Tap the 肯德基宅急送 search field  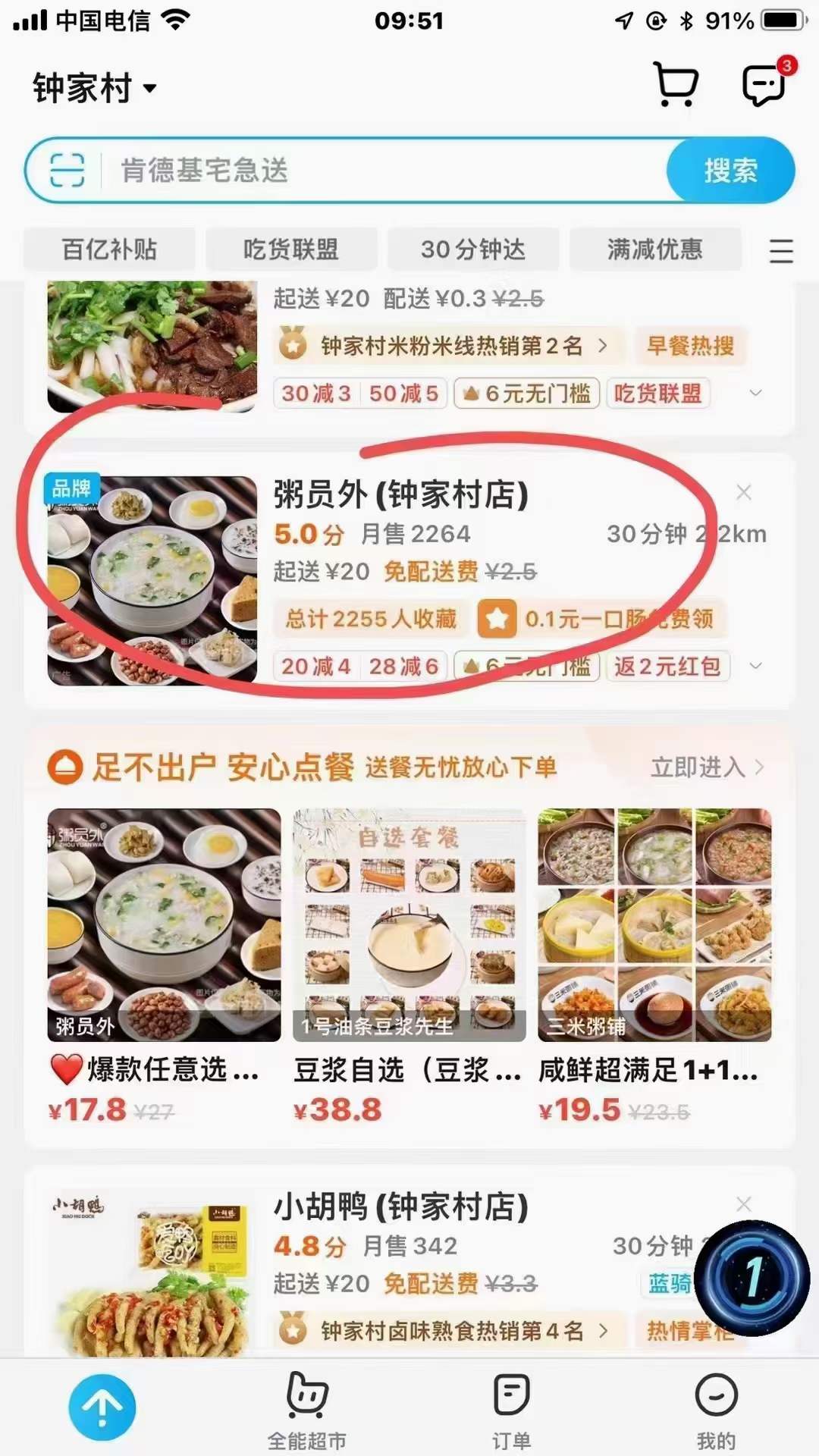click(379, 170)
